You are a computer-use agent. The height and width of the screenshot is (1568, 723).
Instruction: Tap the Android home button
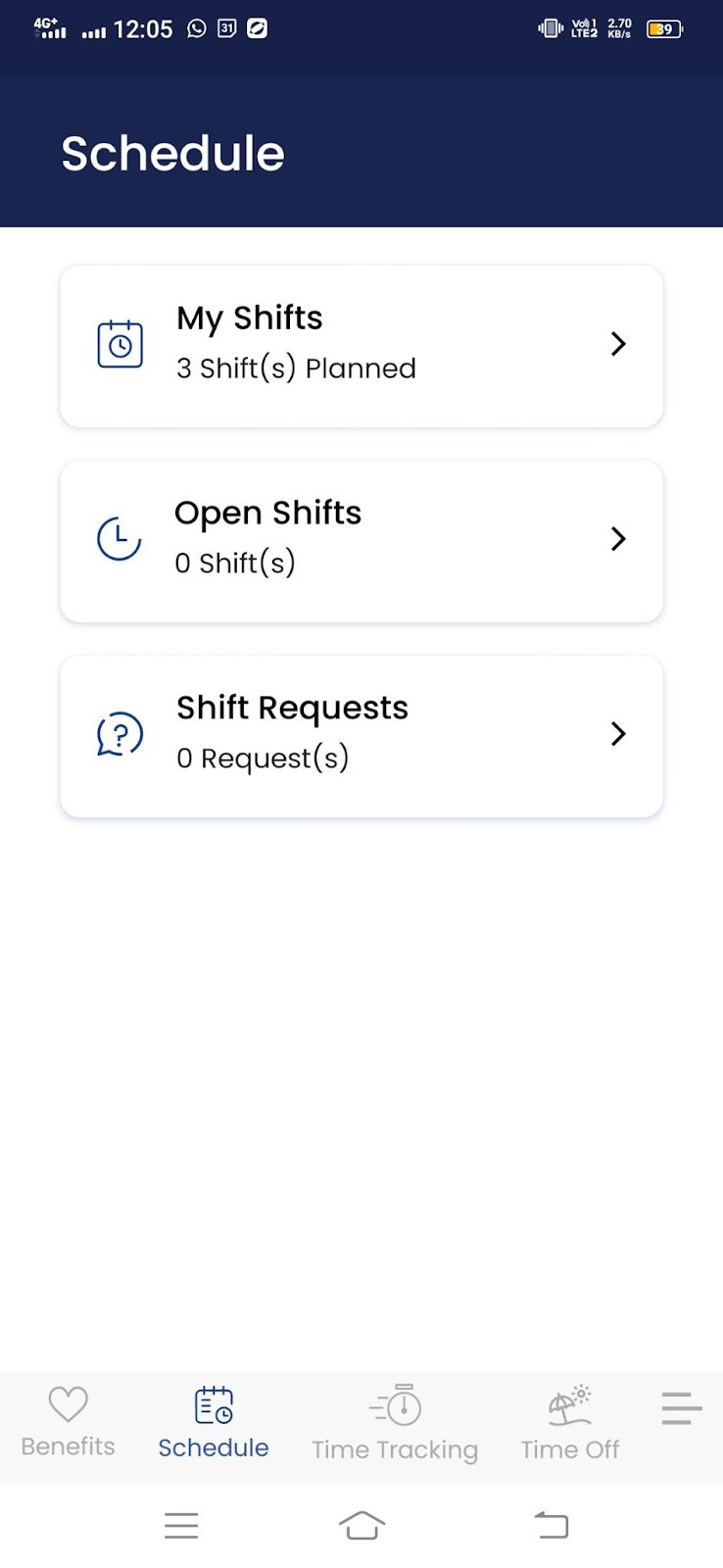(361, 1525)
